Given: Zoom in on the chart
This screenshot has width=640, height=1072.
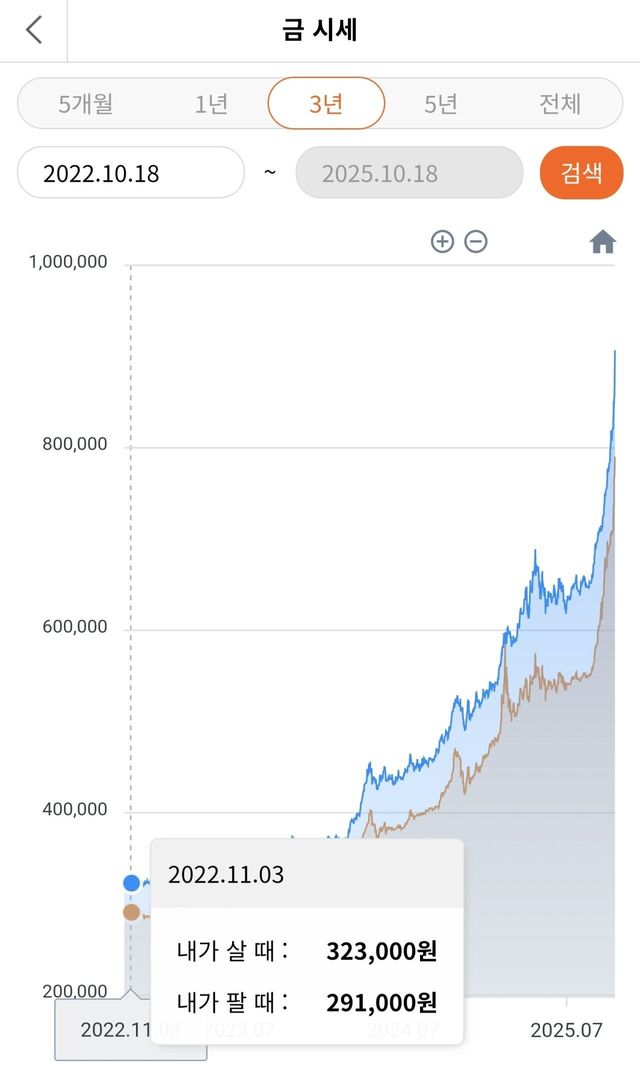Looking at the screenshot, I should [x=442, y=241].
